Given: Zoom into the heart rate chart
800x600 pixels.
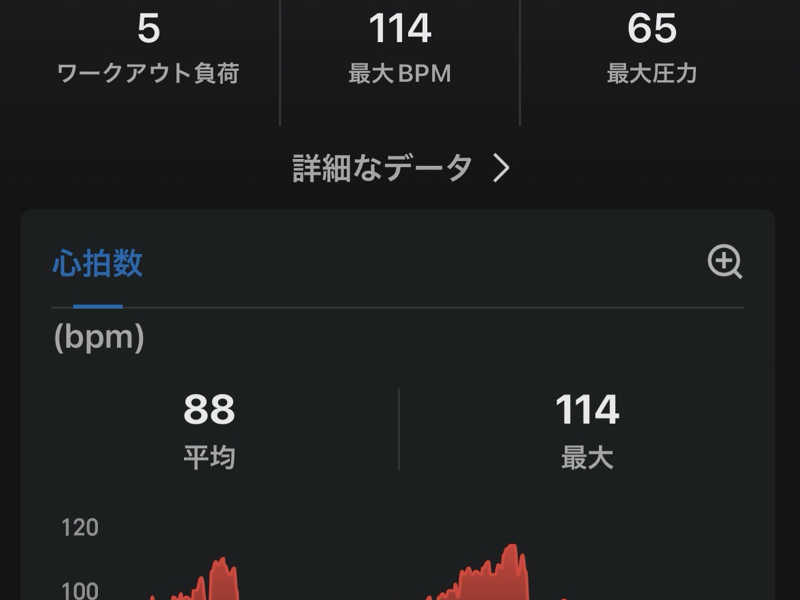Looking at the screenshot, I should pos(724,262).
